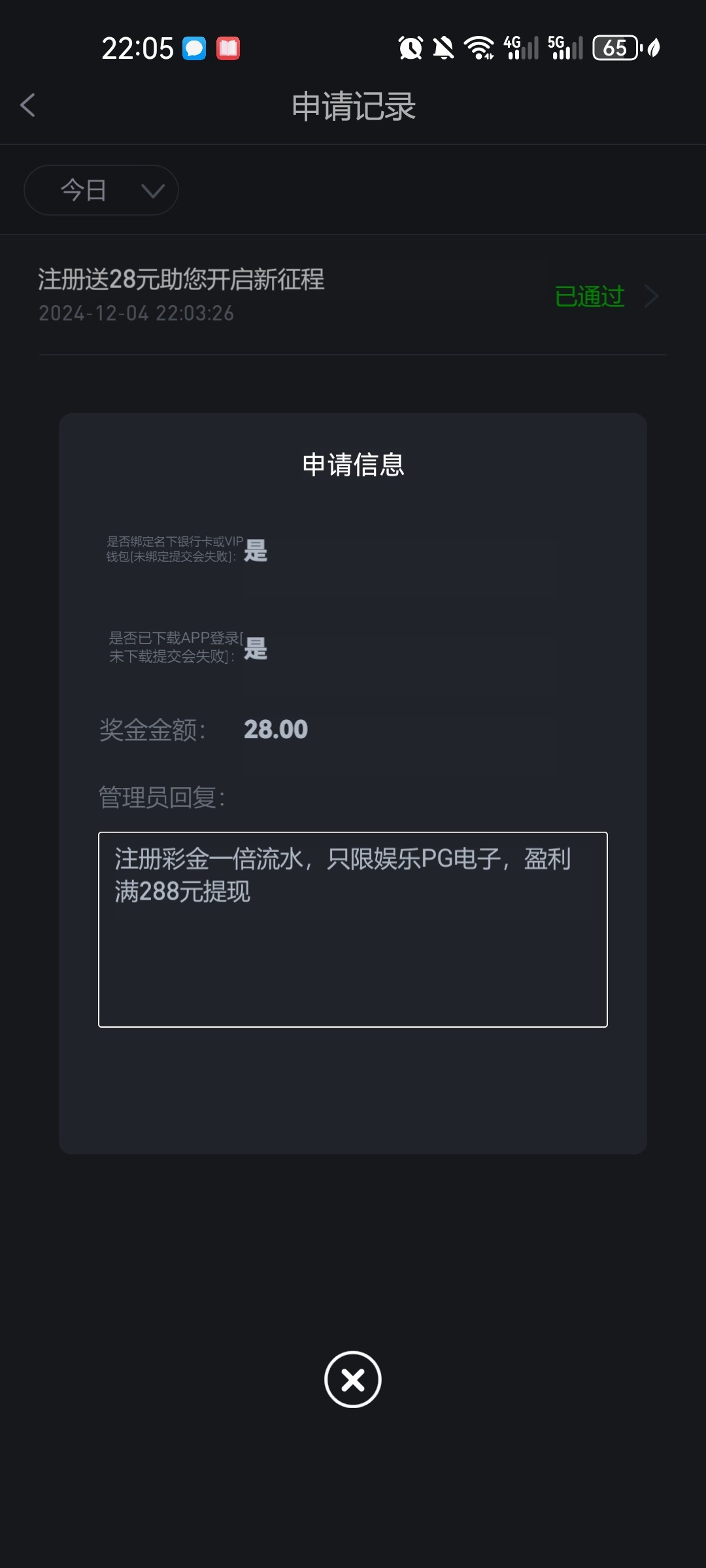Expand the 今日 date filter dropdown
Screen dimensions: 706x1568
click(101, 190)
